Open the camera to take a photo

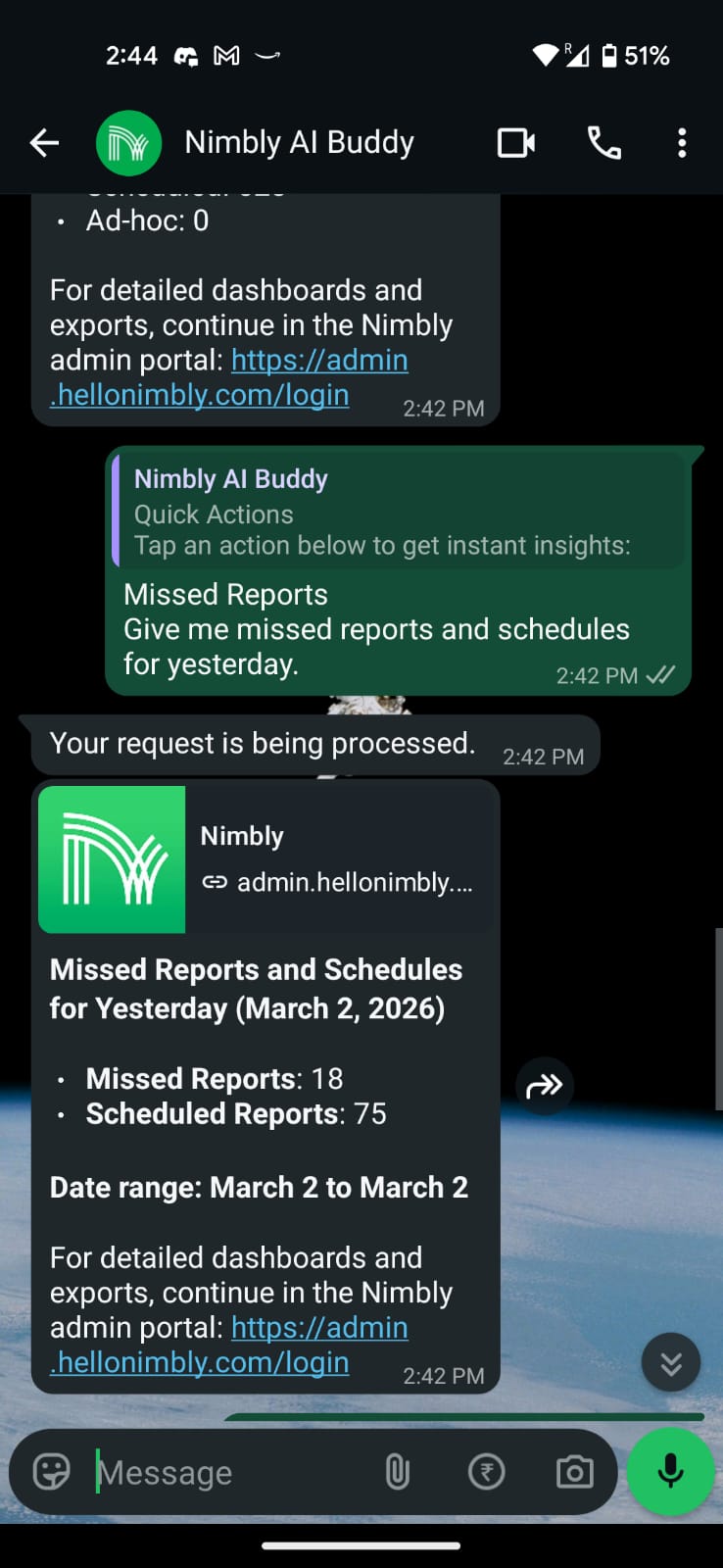coord(574,1471)
